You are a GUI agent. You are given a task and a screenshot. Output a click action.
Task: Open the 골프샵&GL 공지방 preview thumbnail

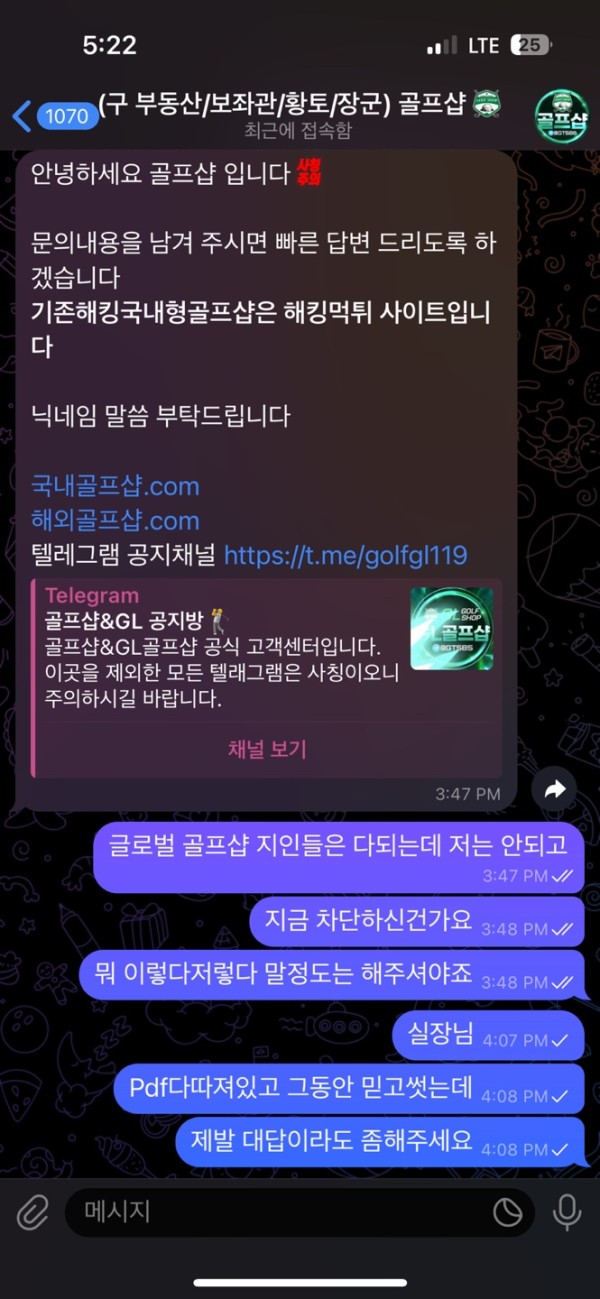click(451, 628)
